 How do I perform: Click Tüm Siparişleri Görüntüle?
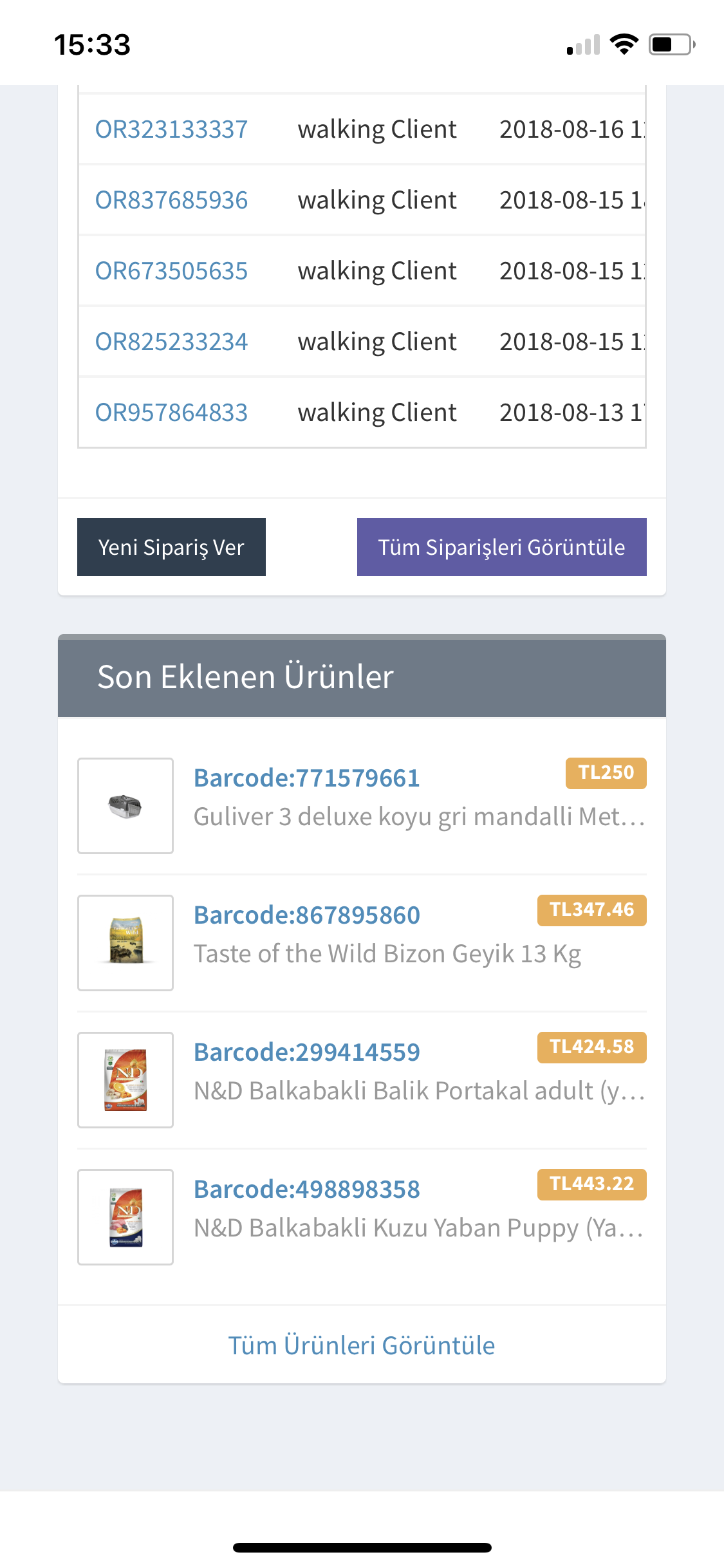coord(503,546)
